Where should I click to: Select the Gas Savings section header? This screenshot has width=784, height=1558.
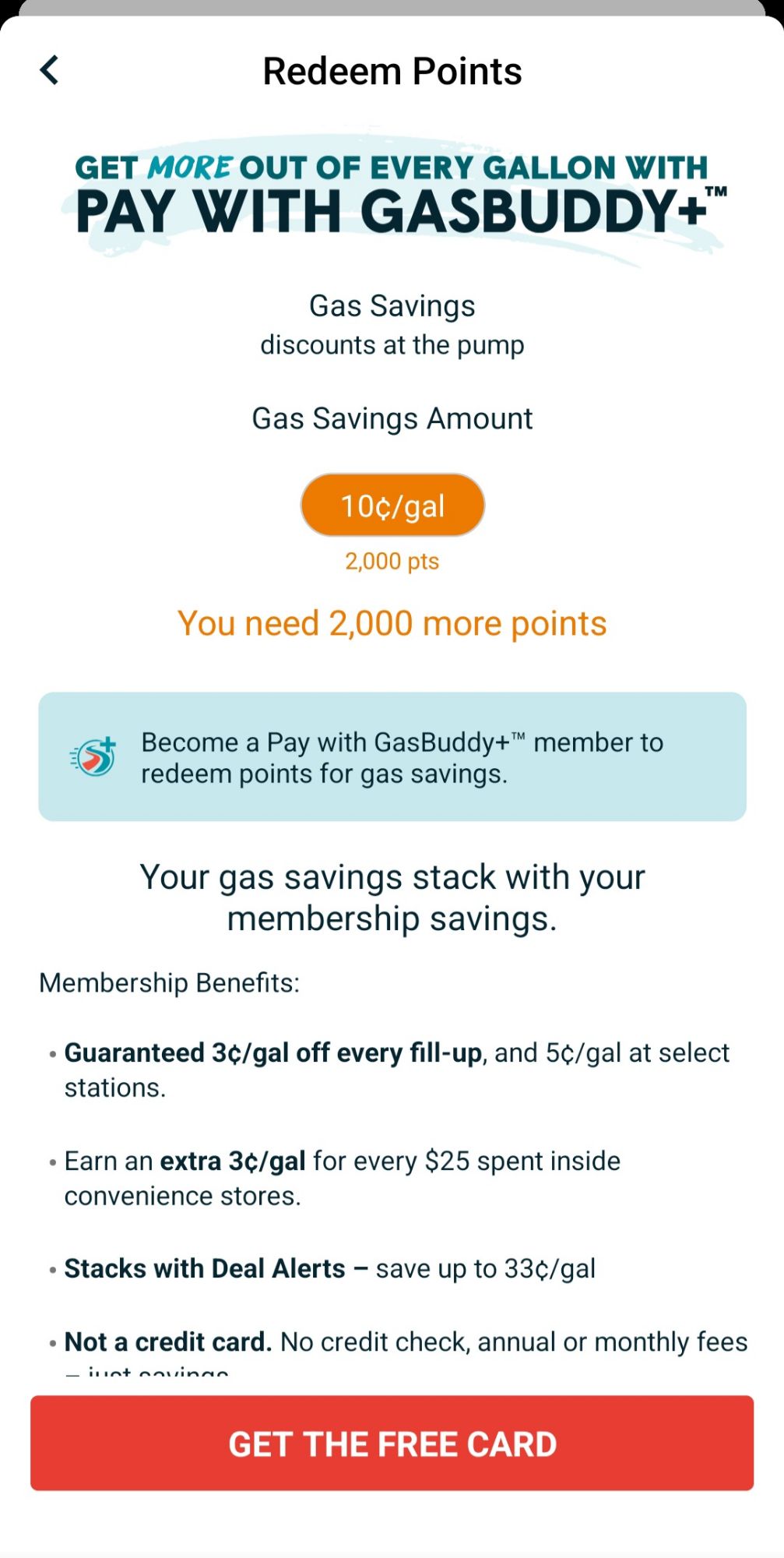pos(392,305)
